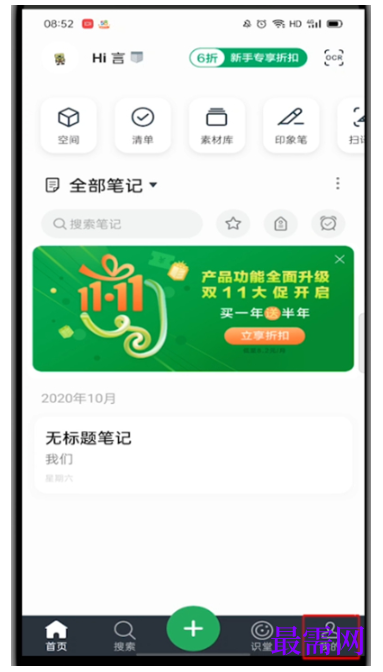
Task: Switch to the 首页 tab
Action: pos(57,636)
